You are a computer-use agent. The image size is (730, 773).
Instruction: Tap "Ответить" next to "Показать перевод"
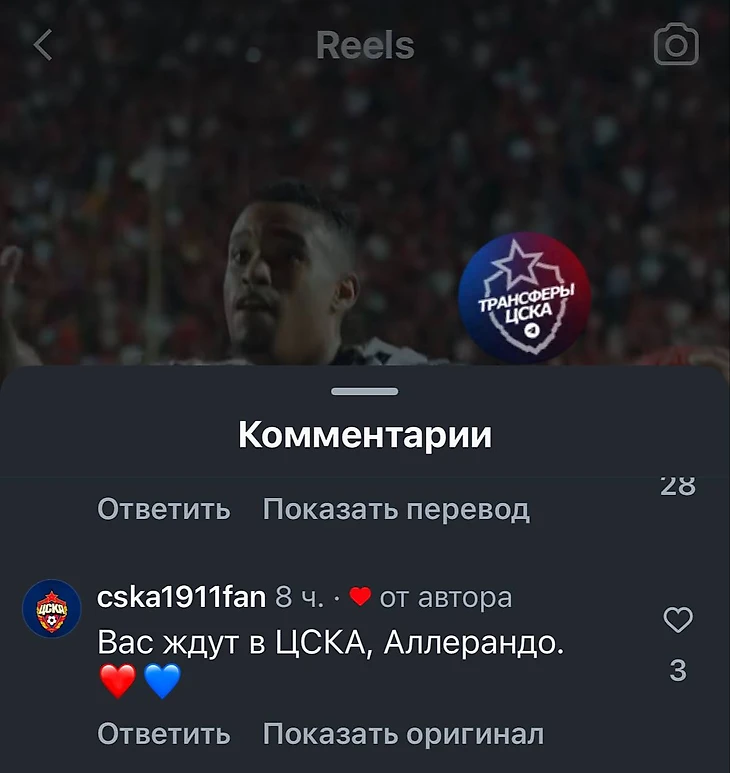point(164,510)
